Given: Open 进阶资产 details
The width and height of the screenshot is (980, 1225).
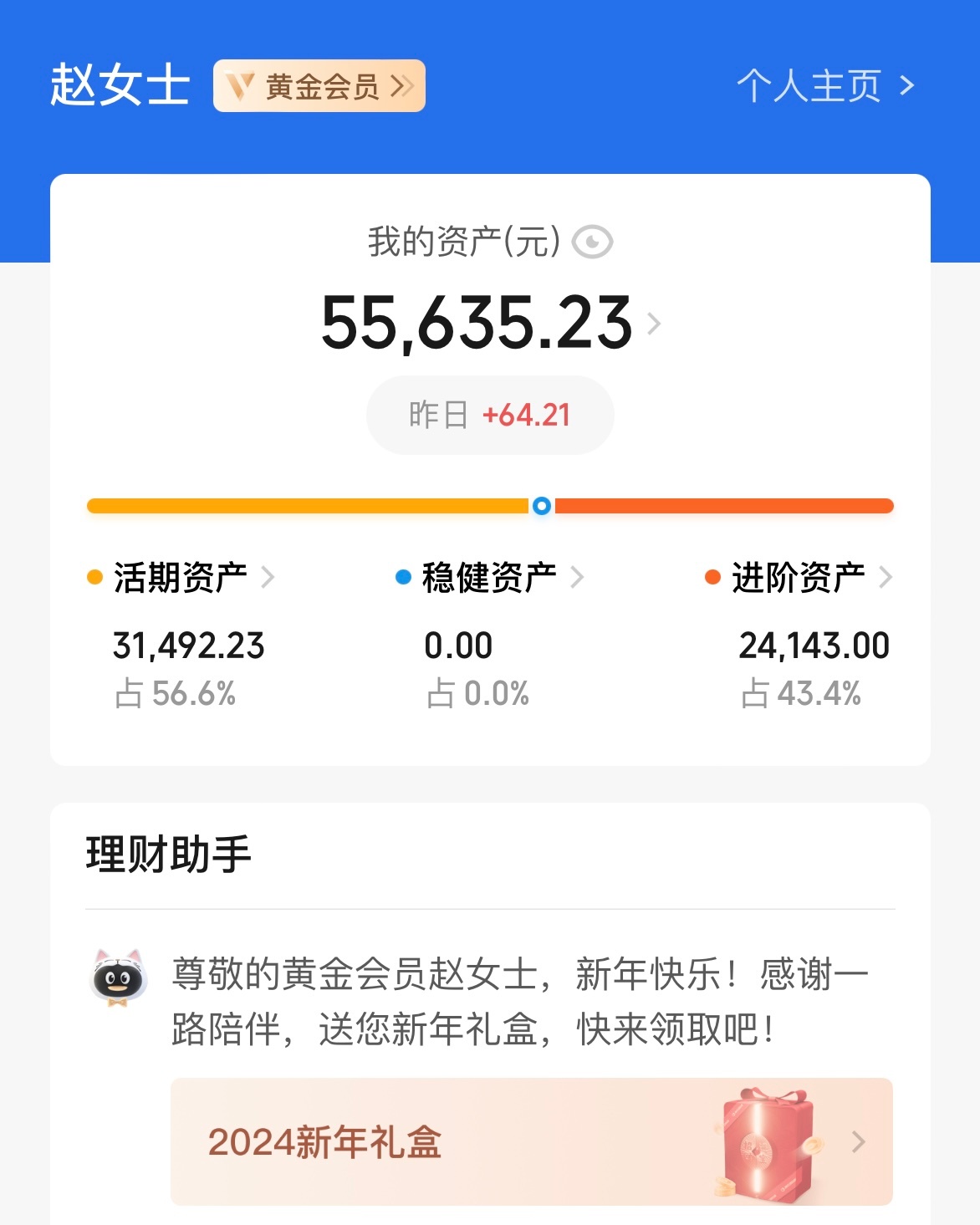Looking at the screenshot, I should pyautogui.click(x=799, y=577).
